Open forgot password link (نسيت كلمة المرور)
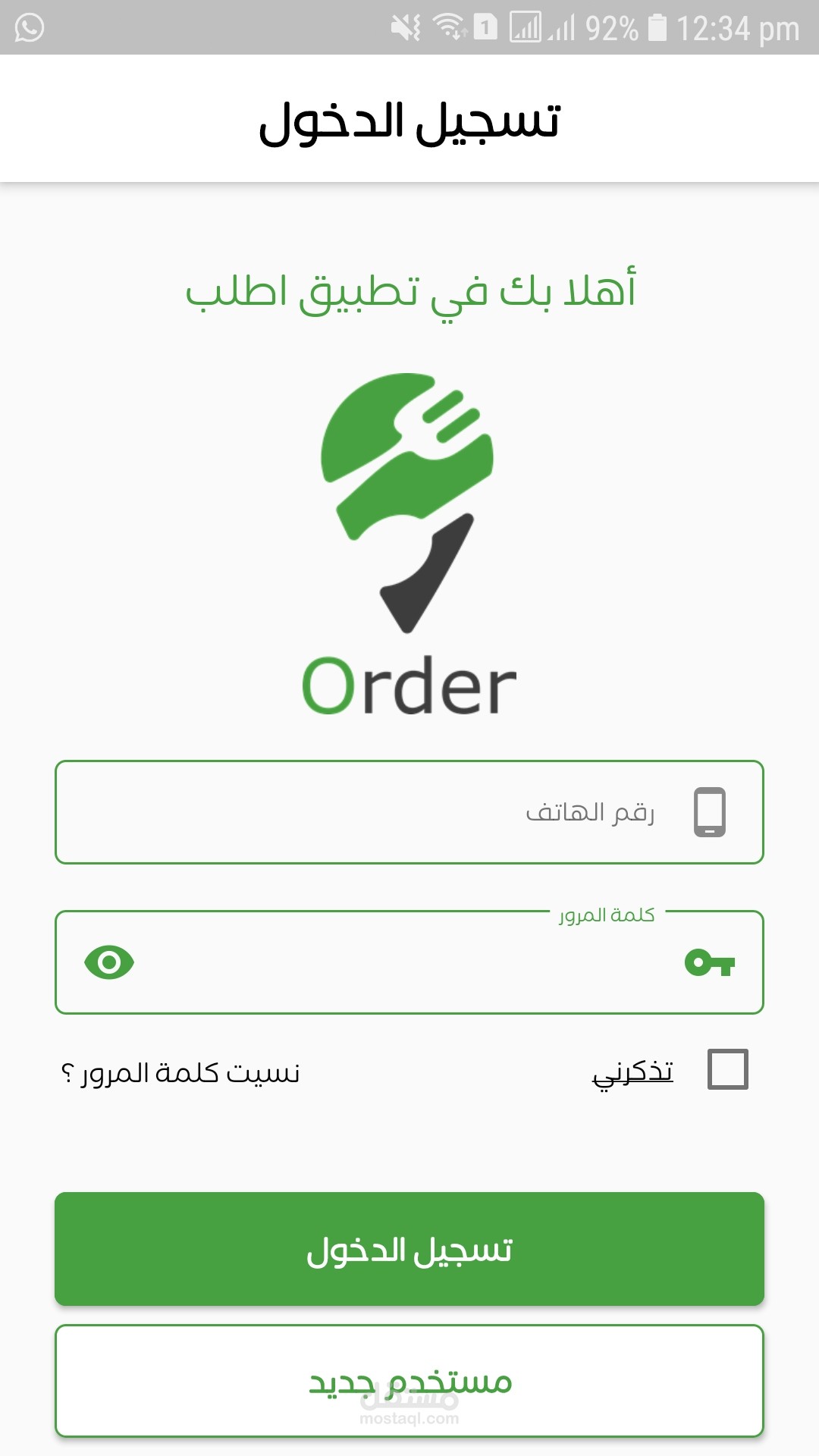This screenshot has height=1456, width=819. coord(180,1073)
